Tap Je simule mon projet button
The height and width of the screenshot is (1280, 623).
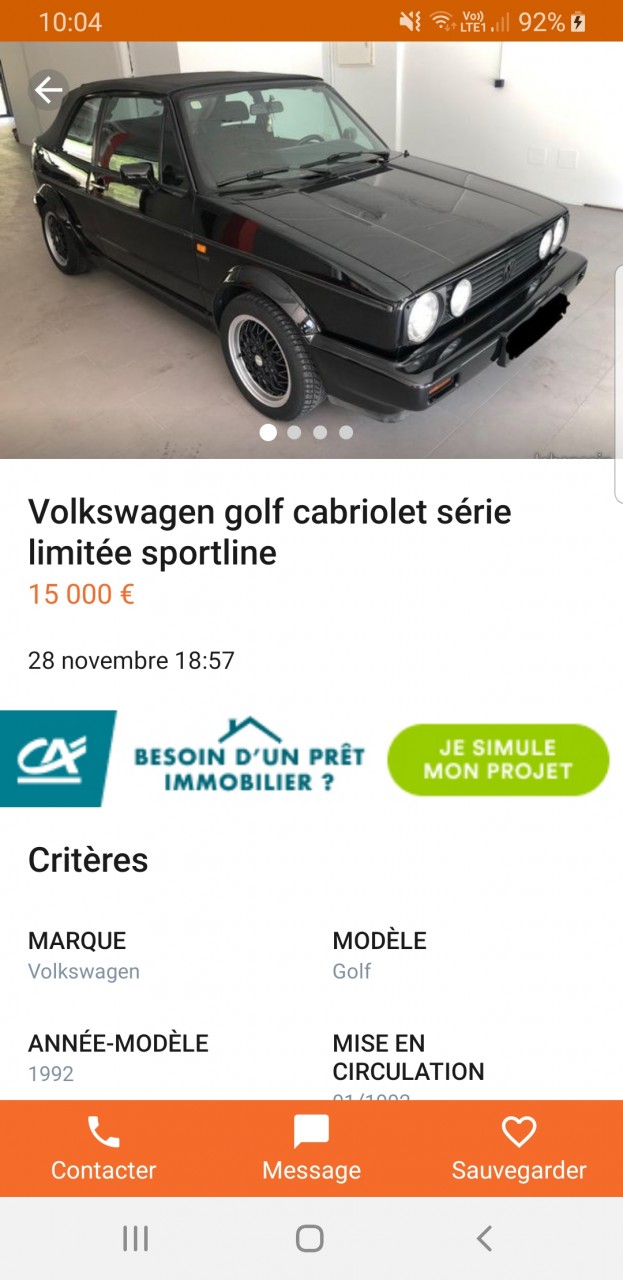pos(497,759)
